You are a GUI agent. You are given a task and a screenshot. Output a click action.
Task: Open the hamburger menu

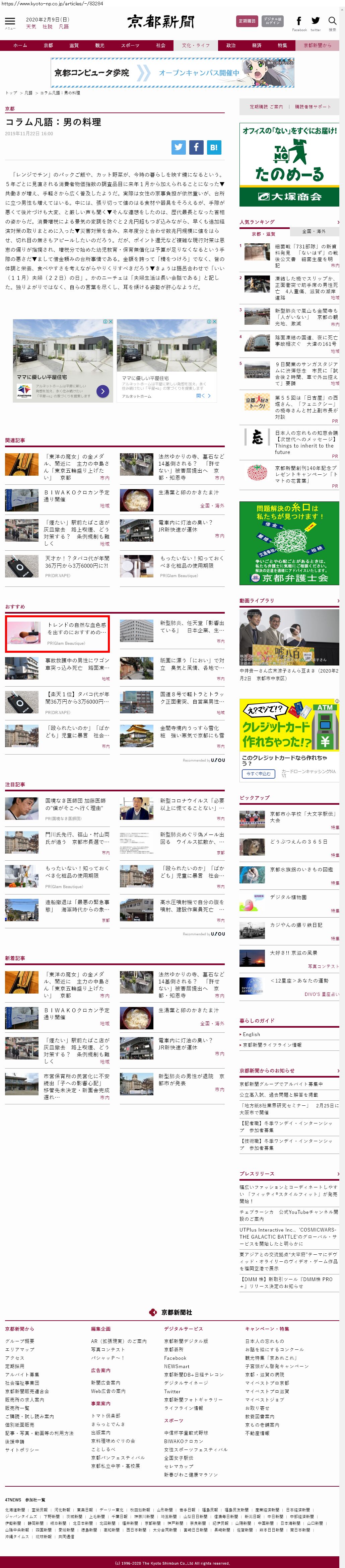click(10, 21)
